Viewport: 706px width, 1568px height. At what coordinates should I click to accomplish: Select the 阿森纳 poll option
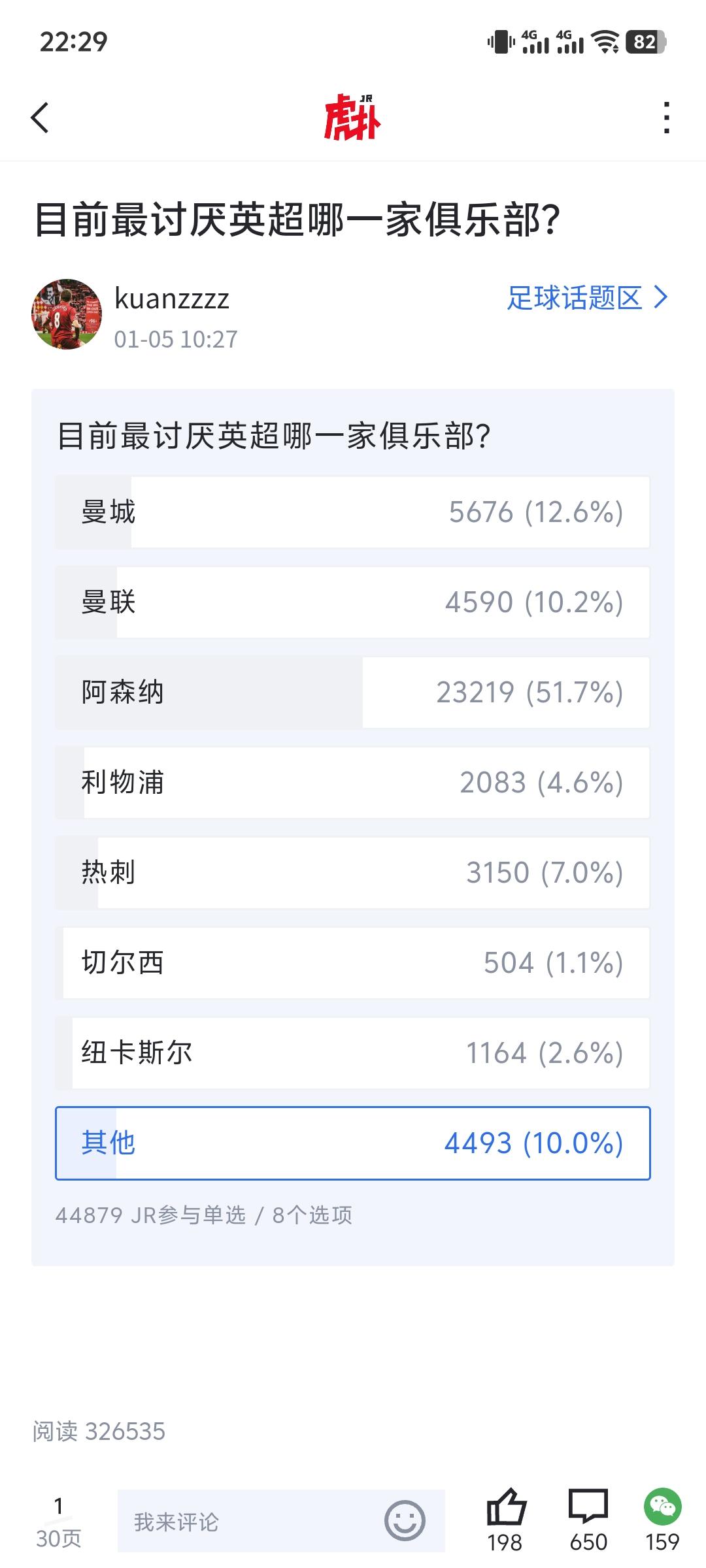click(353, 693)
